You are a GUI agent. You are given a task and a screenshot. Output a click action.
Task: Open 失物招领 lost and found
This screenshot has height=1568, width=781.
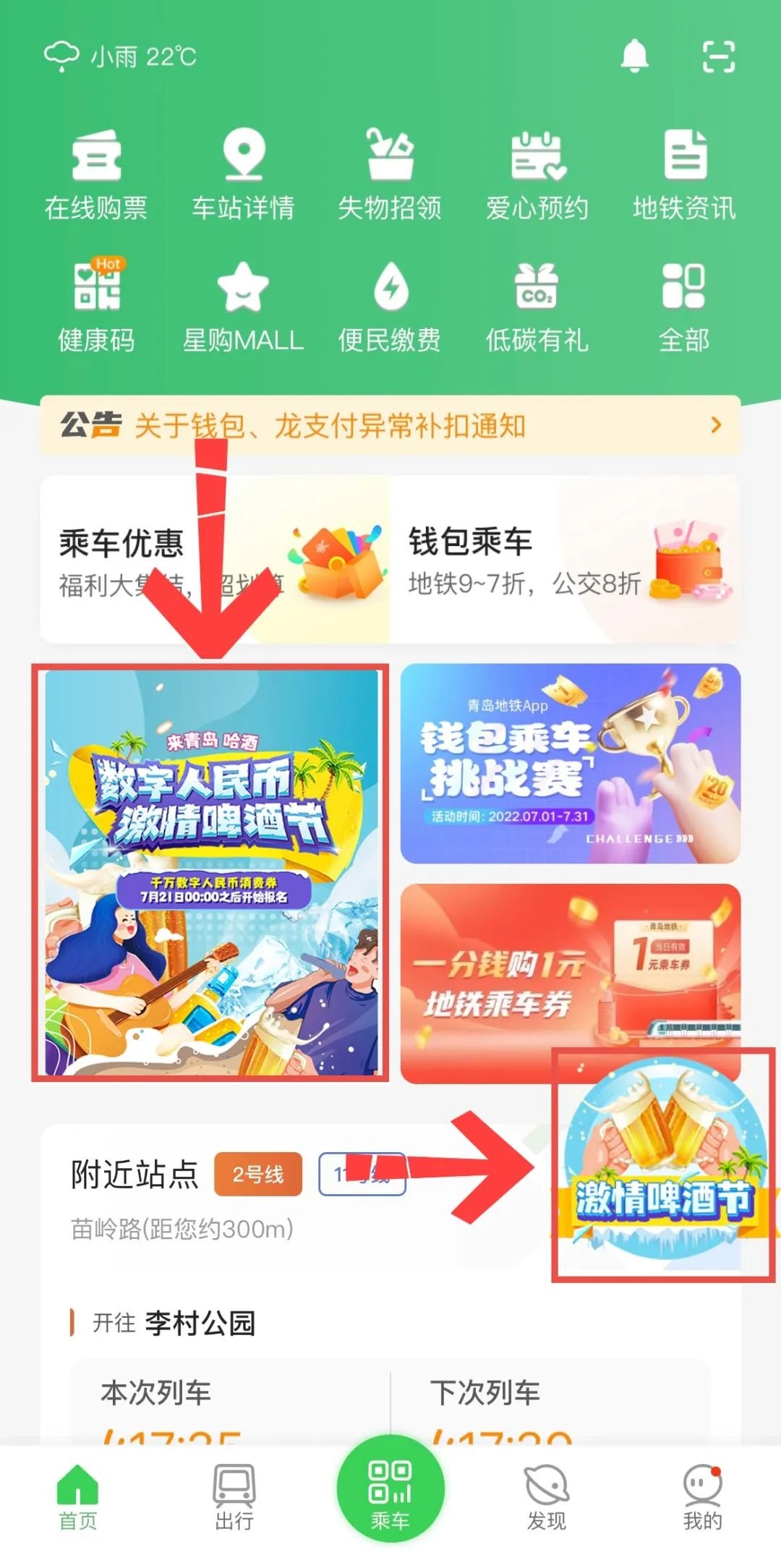(x=390, y=175)
